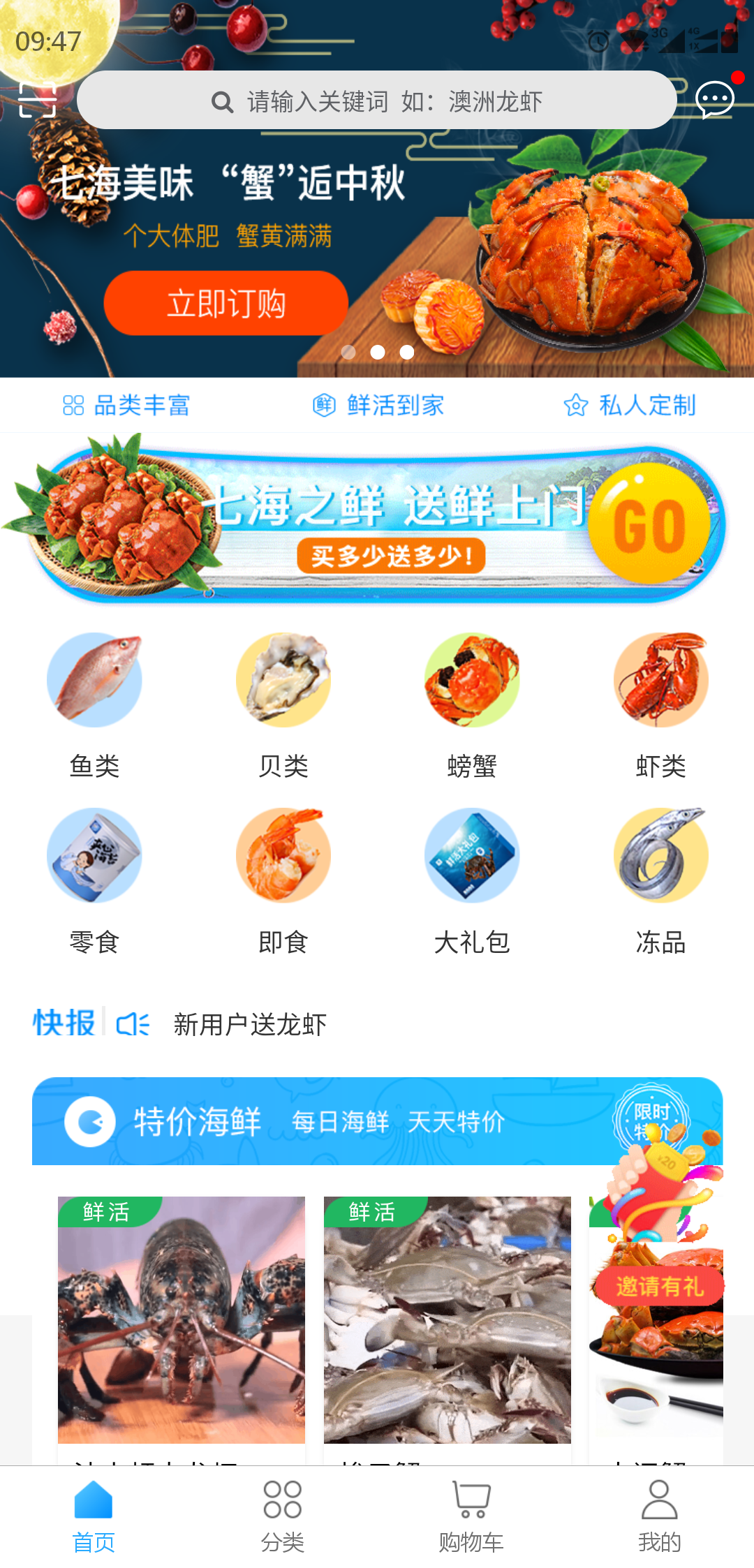Switch to the 分类 tab
754x1568 pixels.
coord(283,1516)
